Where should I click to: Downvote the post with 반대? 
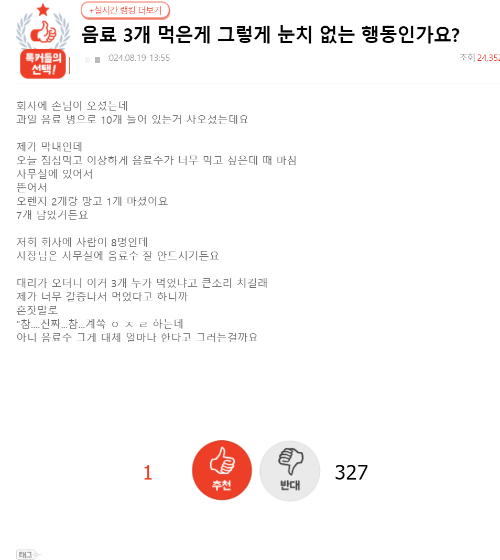point(290,471)
